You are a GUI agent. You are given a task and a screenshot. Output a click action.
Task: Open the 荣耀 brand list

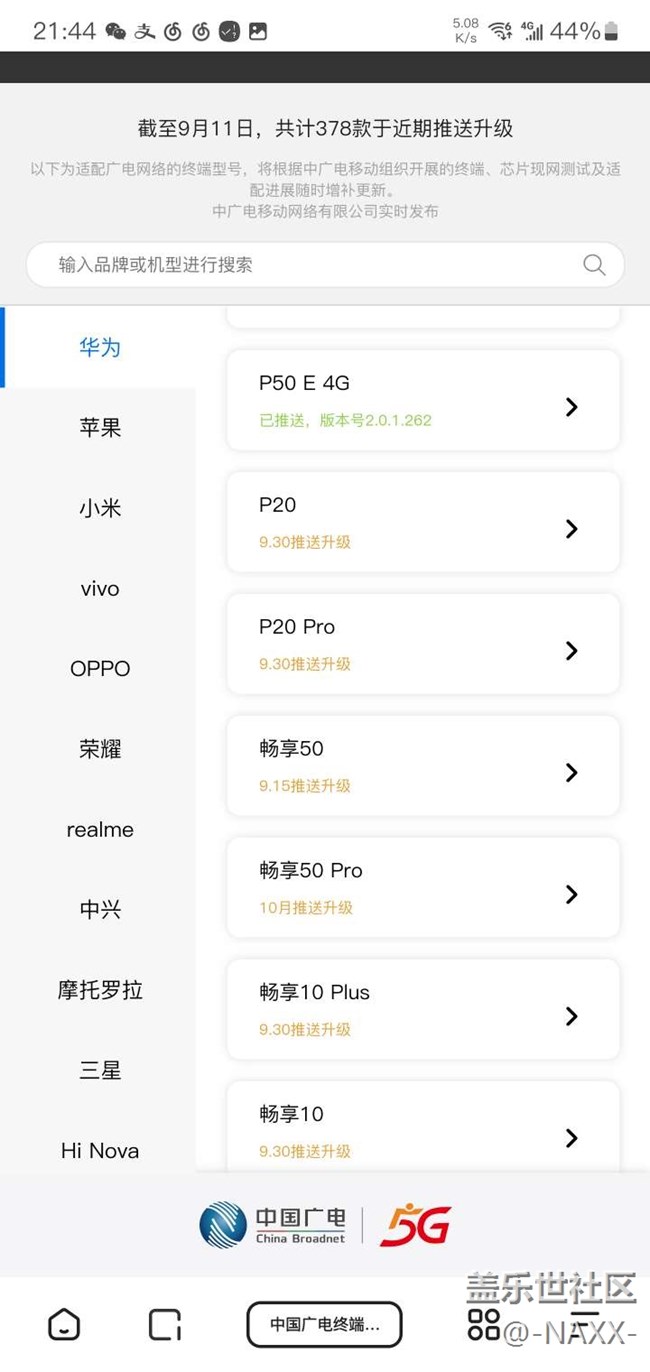tap(100, 749)
